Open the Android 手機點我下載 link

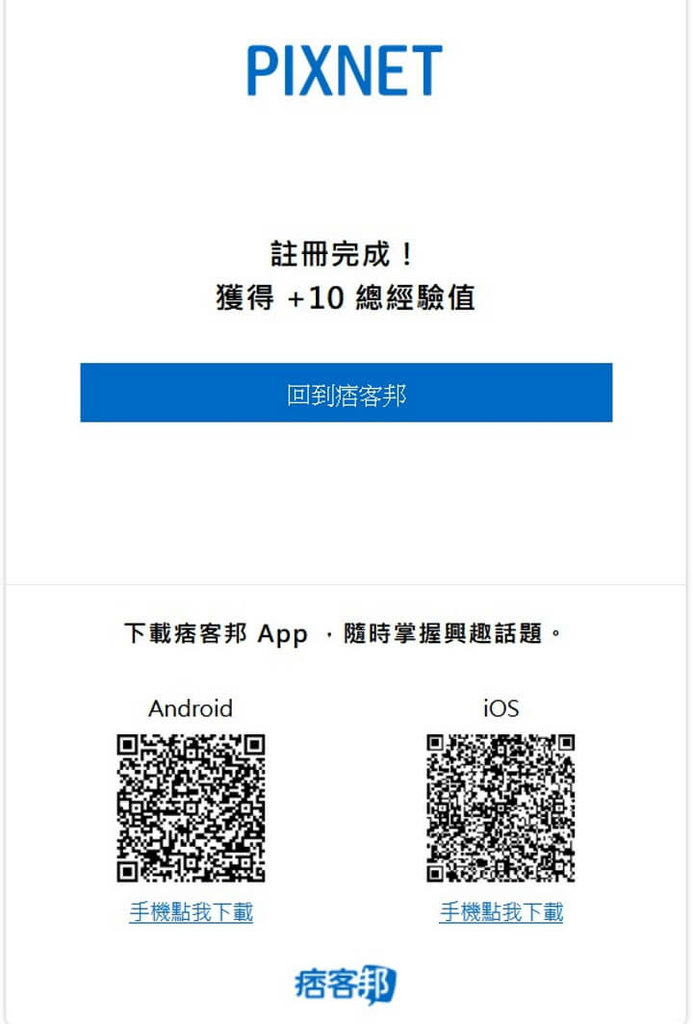click(x=191, y=912)
